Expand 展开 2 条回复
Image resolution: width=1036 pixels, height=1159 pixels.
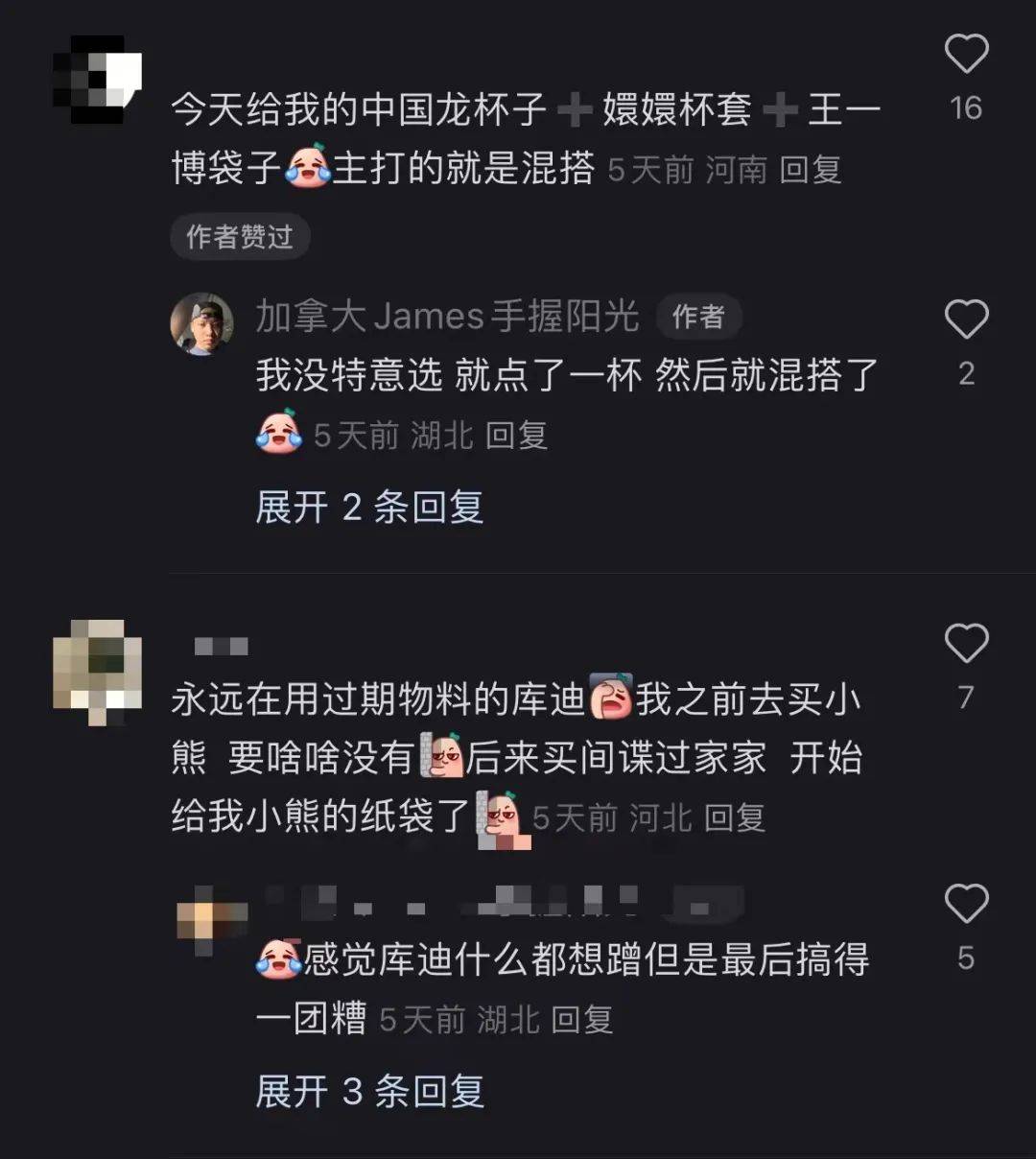click(369, 507)
